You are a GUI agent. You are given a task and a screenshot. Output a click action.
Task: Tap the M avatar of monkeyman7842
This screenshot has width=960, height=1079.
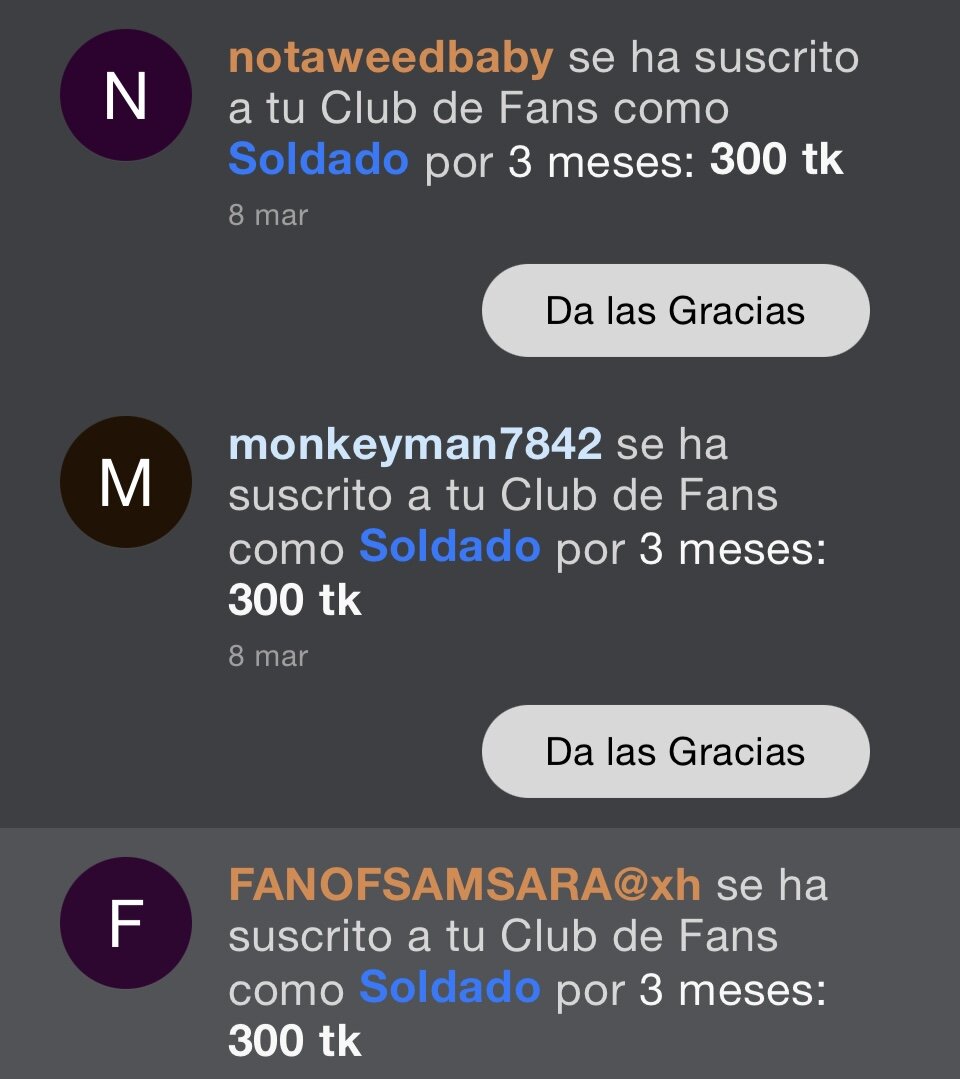pyautogui.click(x=126, y=482)
